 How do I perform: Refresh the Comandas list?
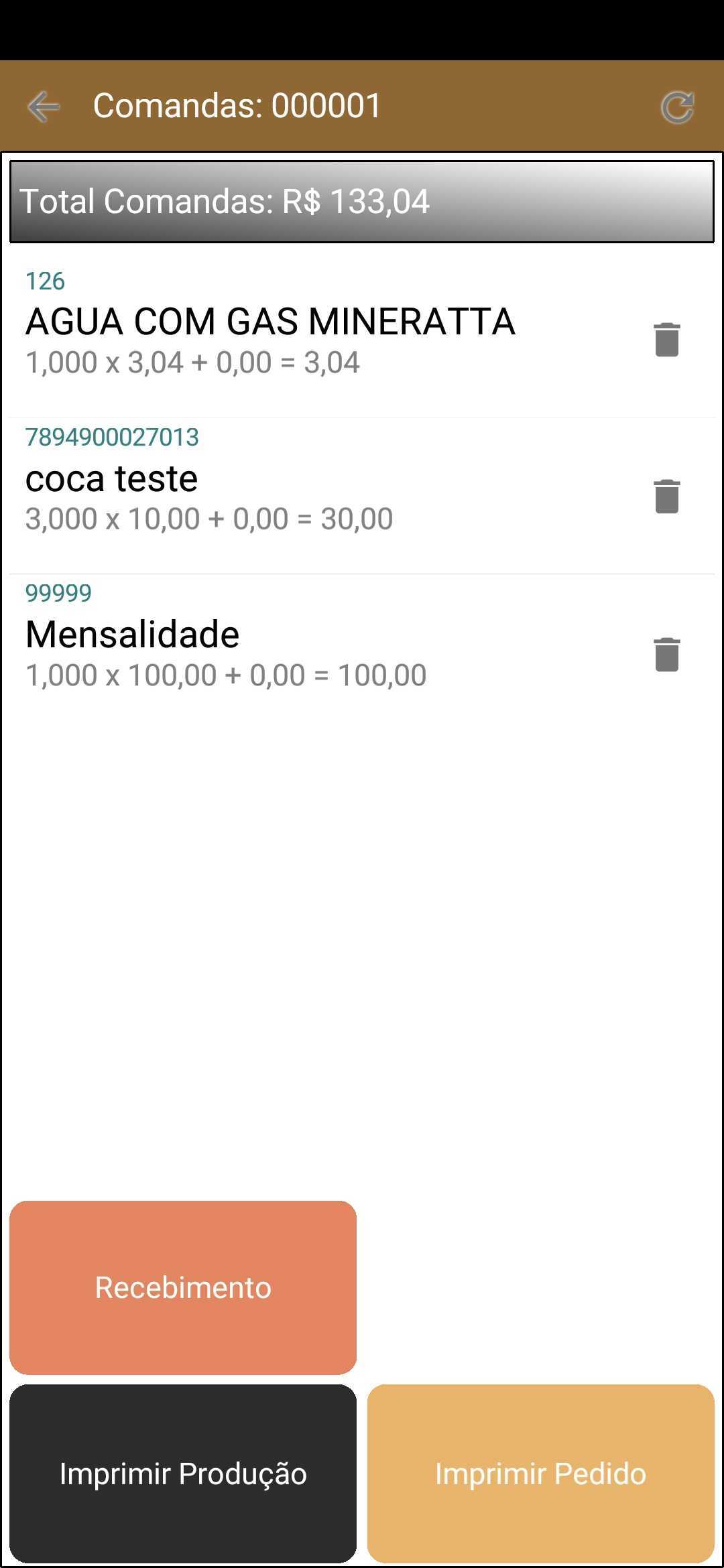[678, 107]
